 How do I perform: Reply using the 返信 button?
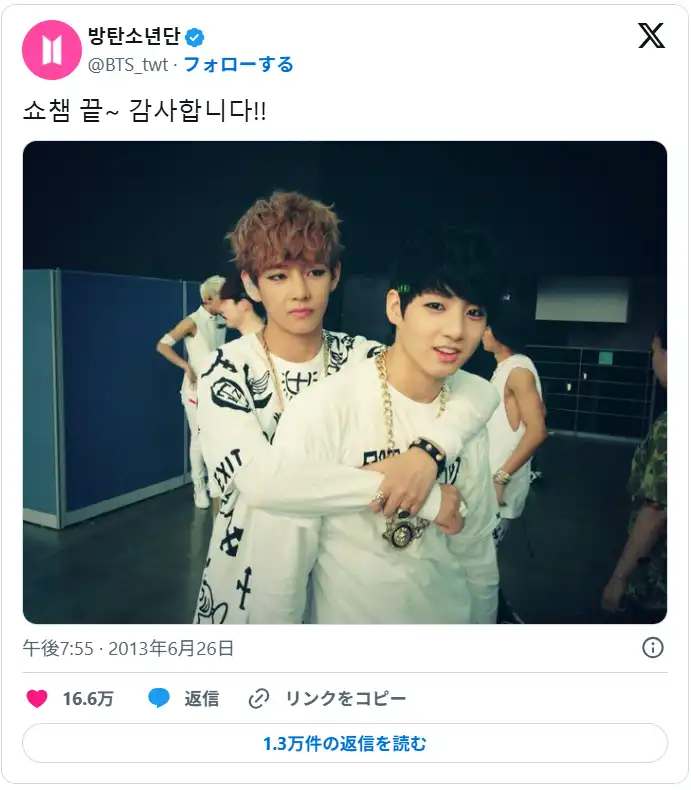pos(184,698)
